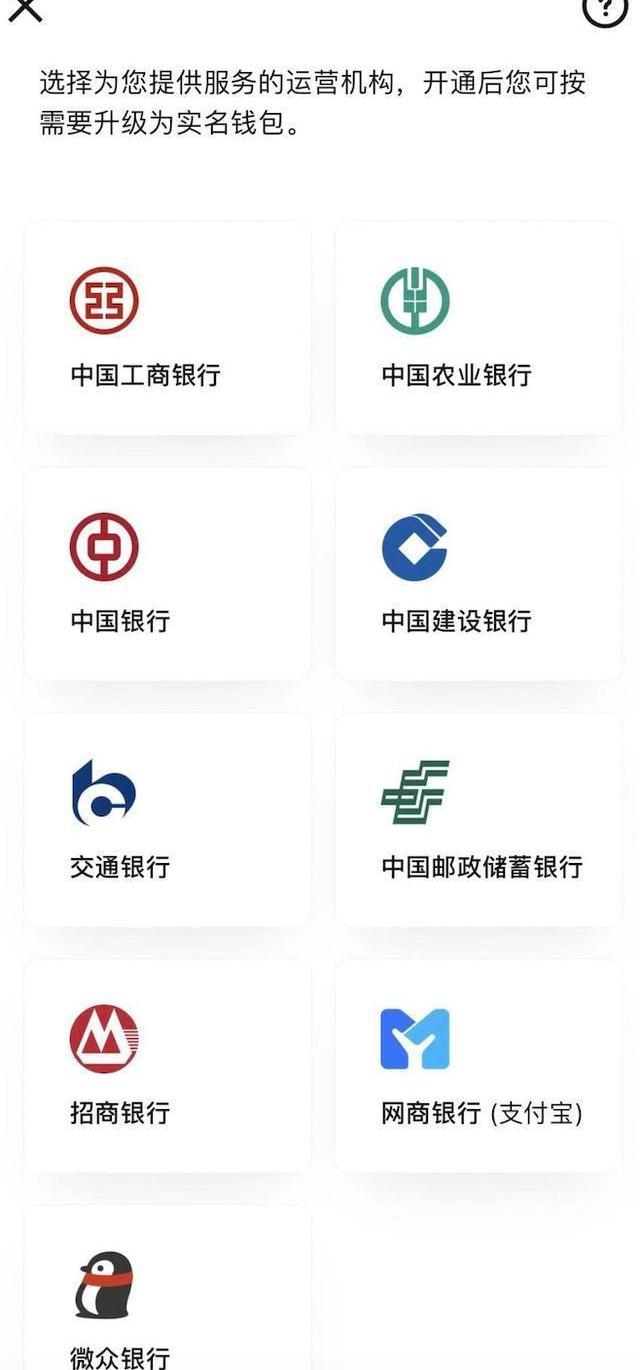Open the help question mark icon

point(604,9)
